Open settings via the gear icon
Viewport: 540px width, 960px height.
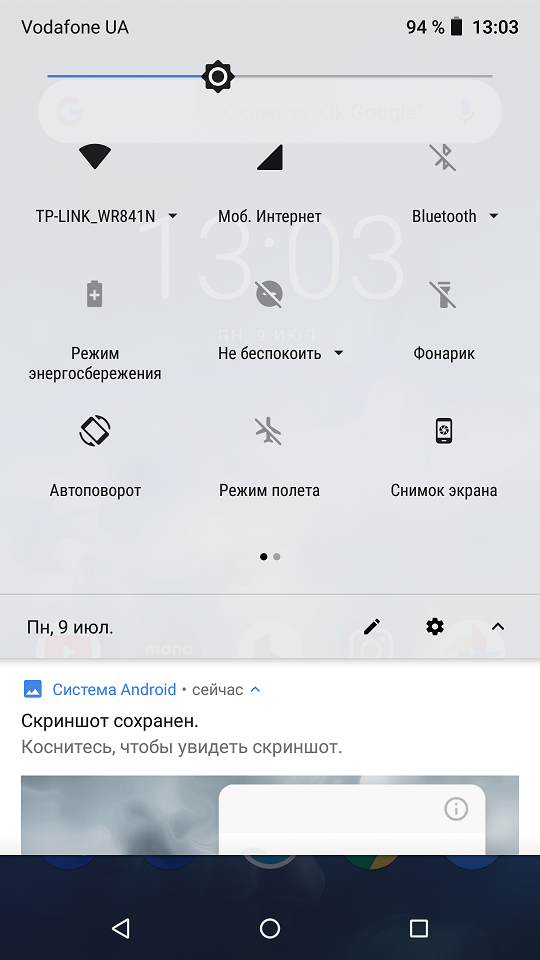coord(435,627)
